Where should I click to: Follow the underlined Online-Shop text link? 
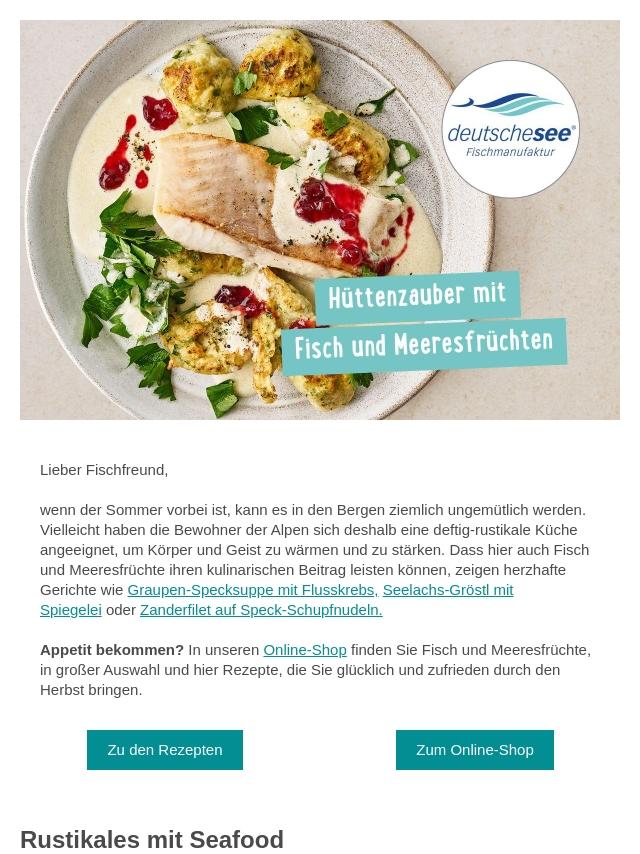point(304,650)
